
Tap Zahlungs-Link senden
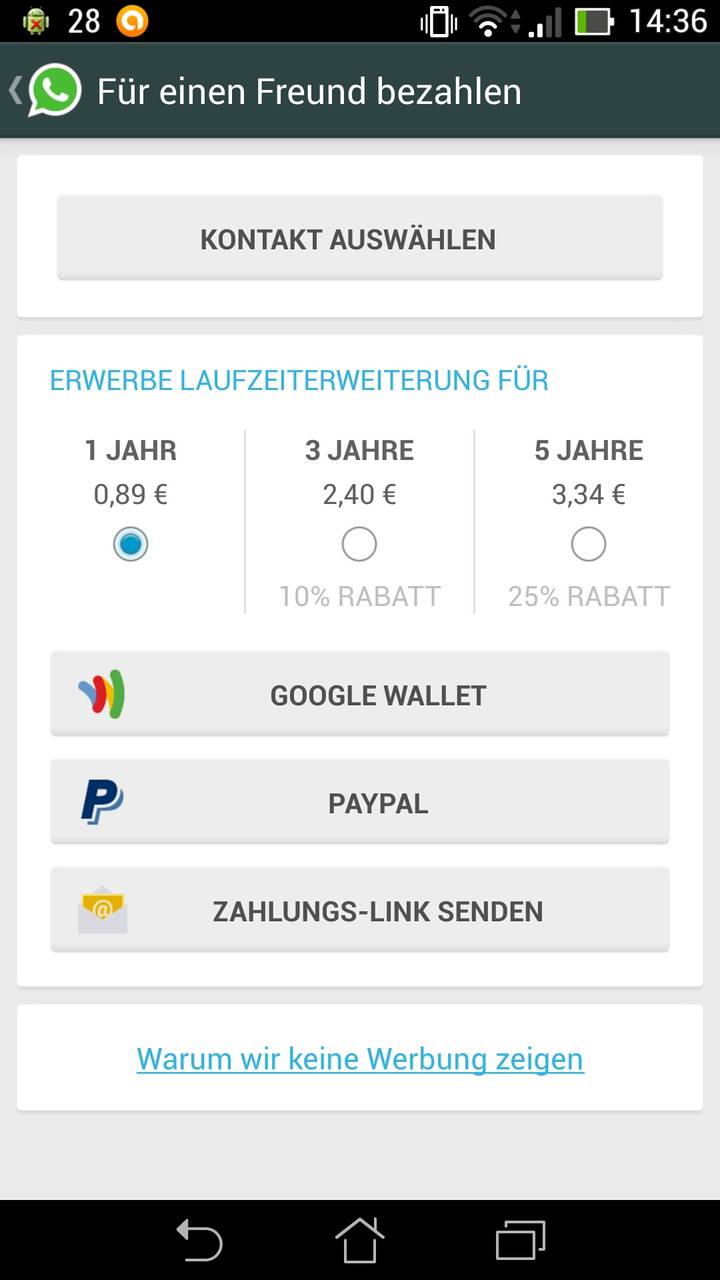pyautogui.click(x=360, y=910)
